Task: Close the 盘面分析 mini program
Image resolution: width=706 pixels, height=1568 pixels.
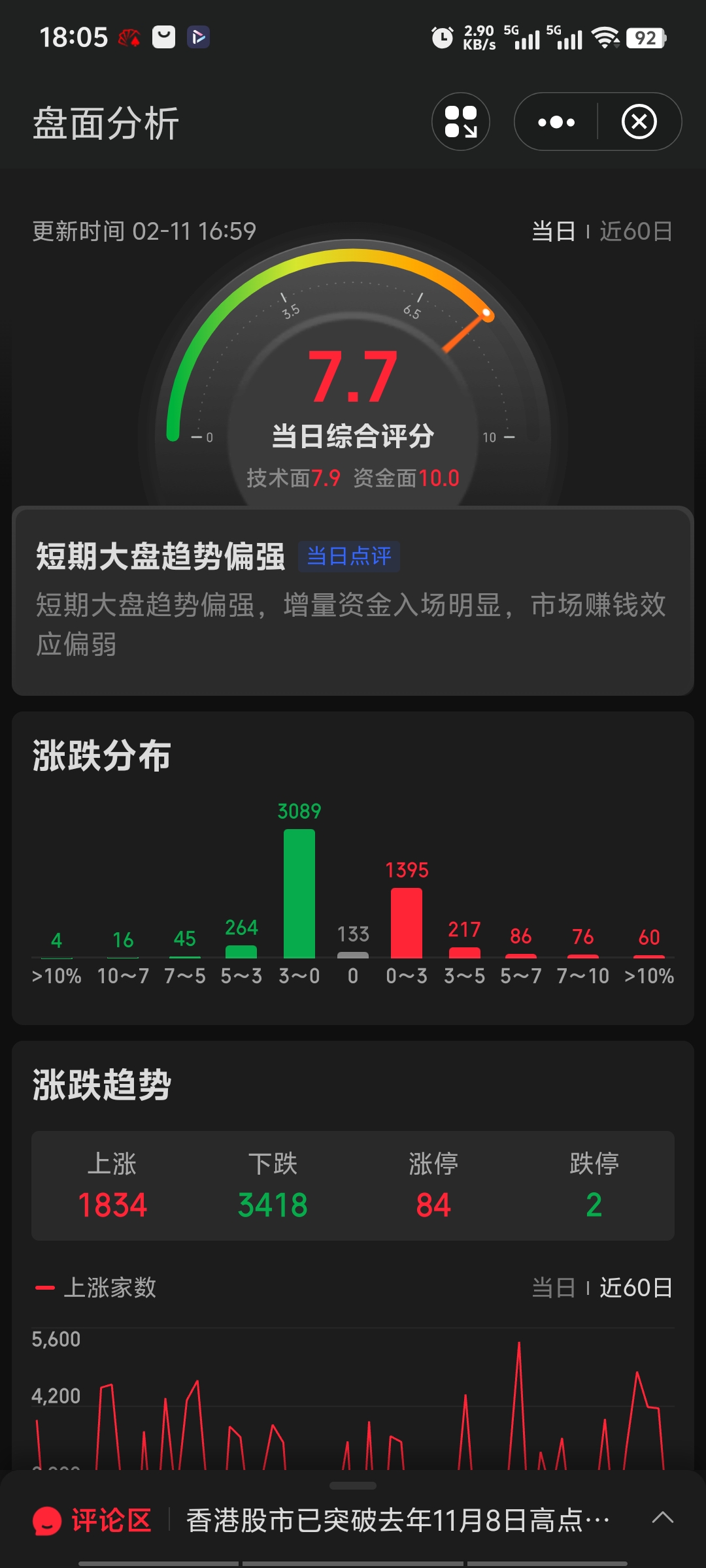Action: pos(639,122)
